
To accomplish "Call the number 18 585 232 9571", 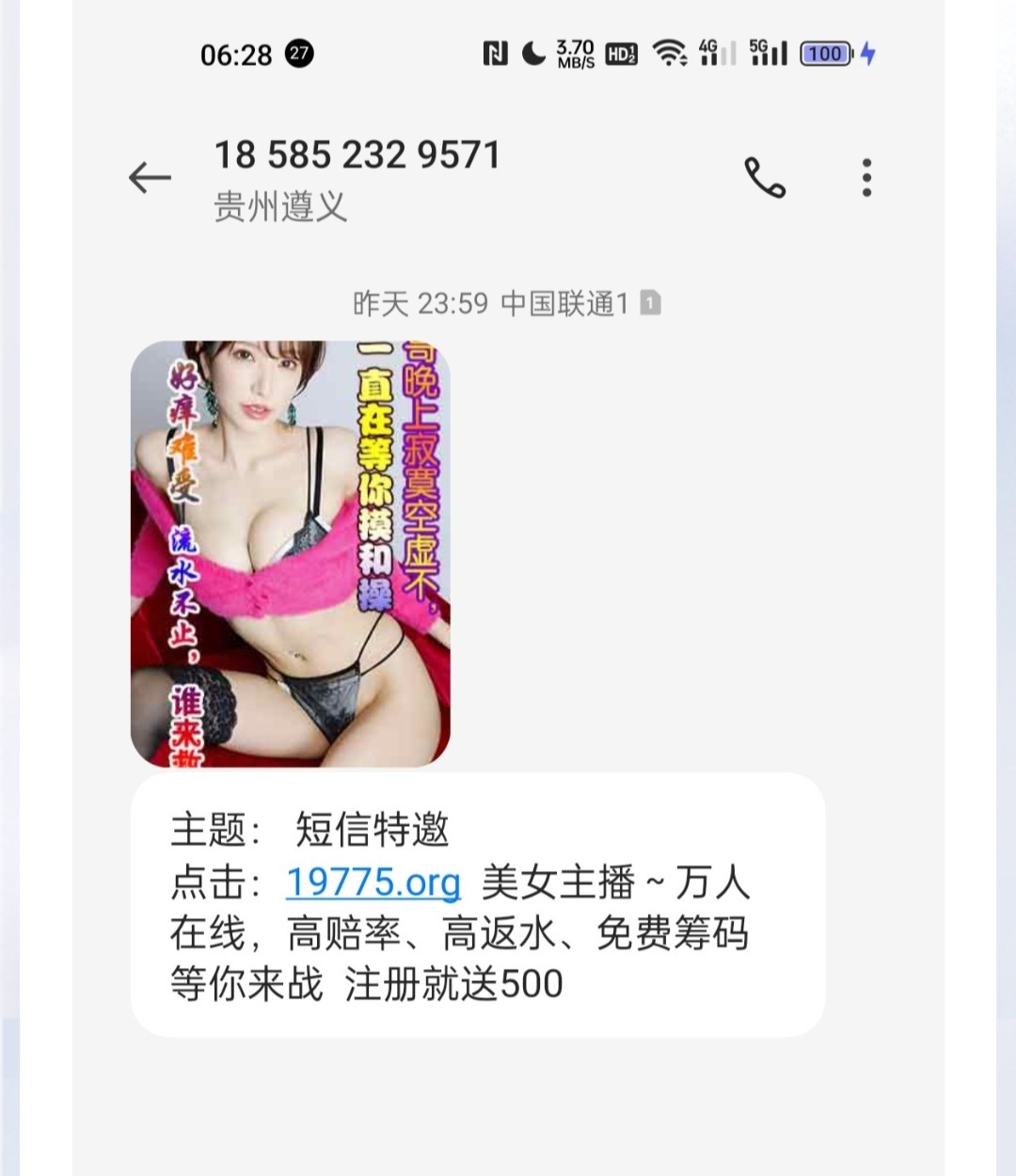I will coord(765,177).
